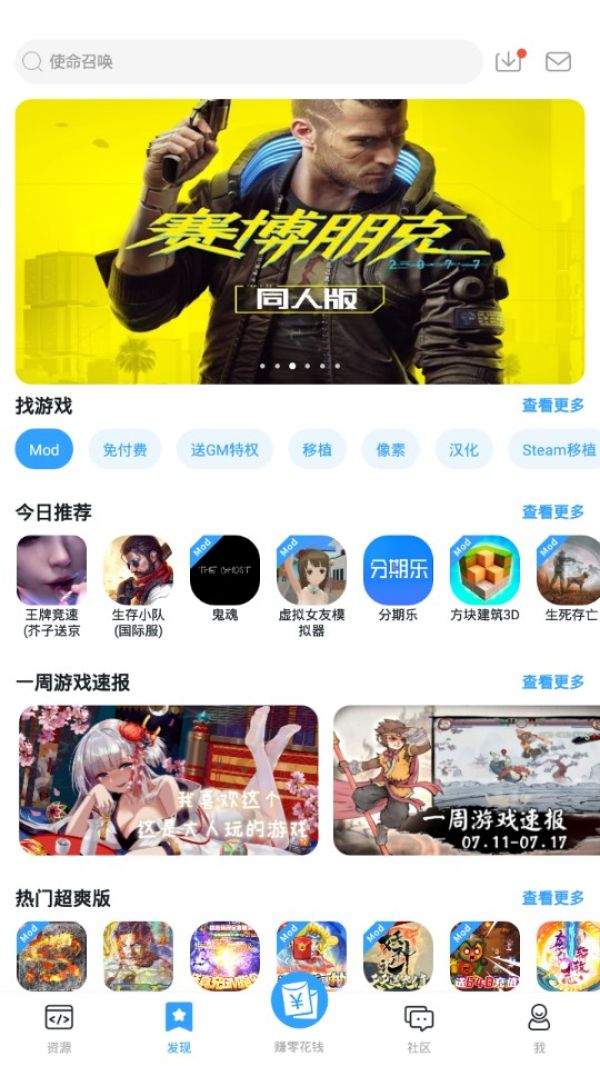
Task: Tap the search box showing 使命召唤
Action: (250, 62)
